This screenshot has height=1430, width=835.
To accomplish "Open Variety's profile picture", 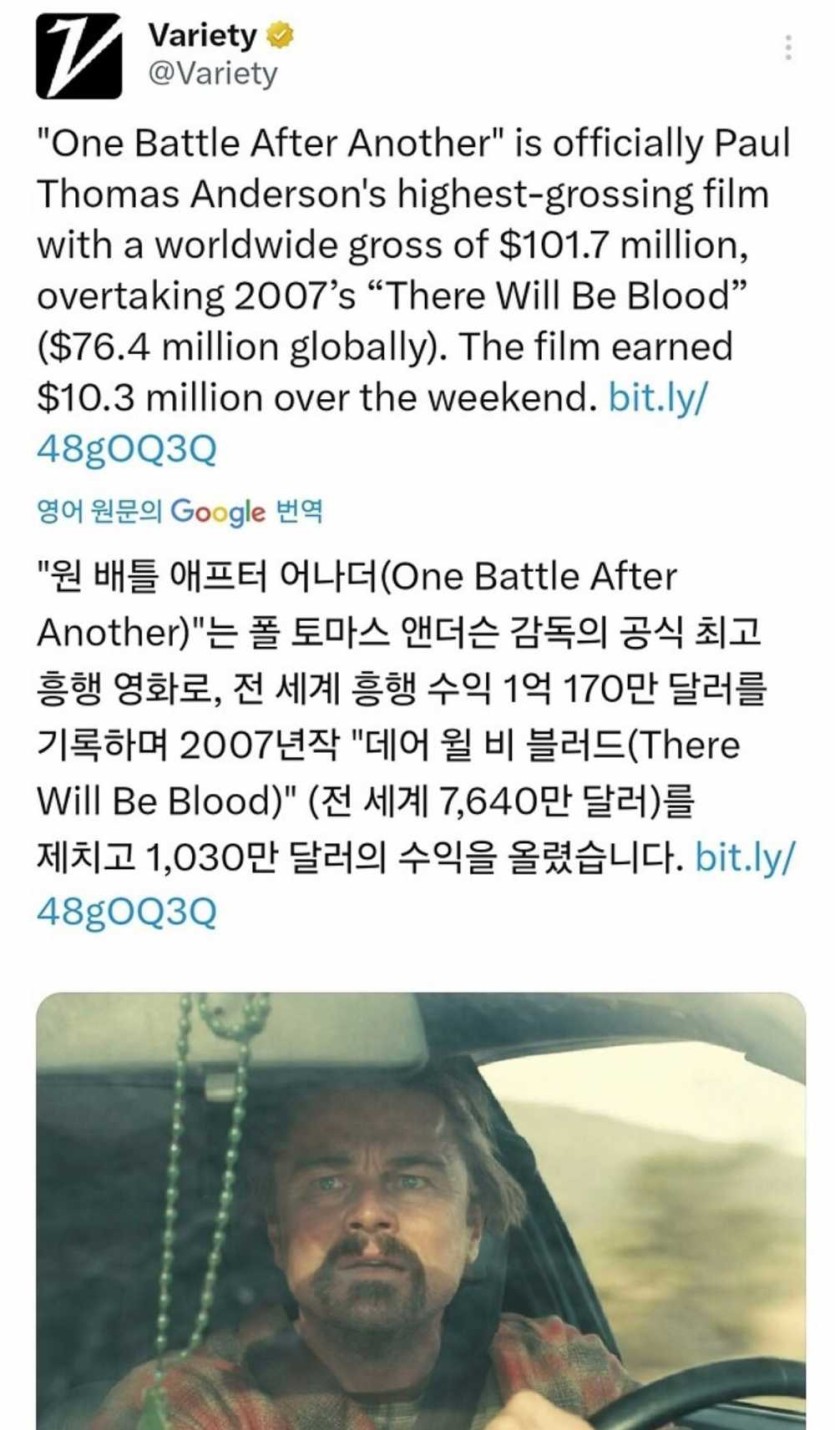I will tap(78, 56).
